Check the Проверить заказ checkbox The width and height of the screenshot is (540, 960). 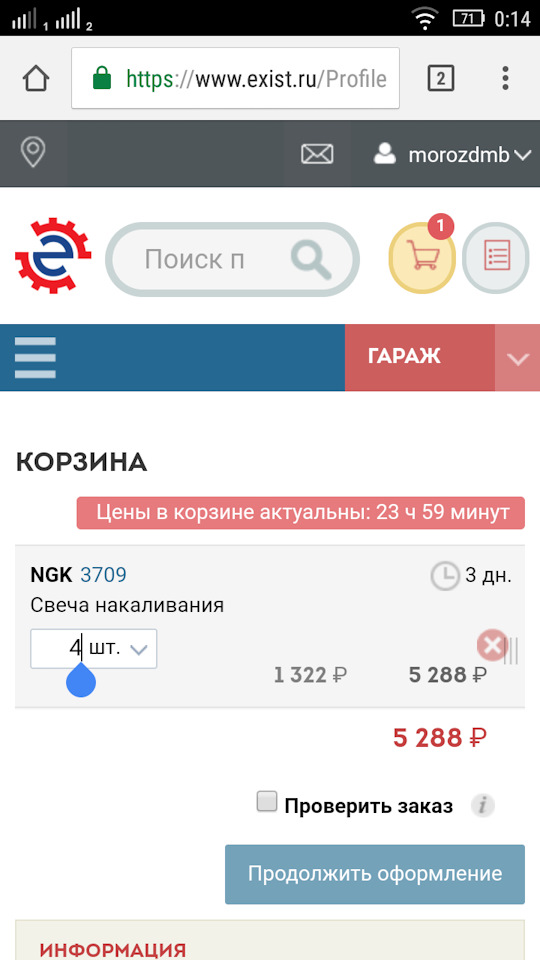click(266, 801)
